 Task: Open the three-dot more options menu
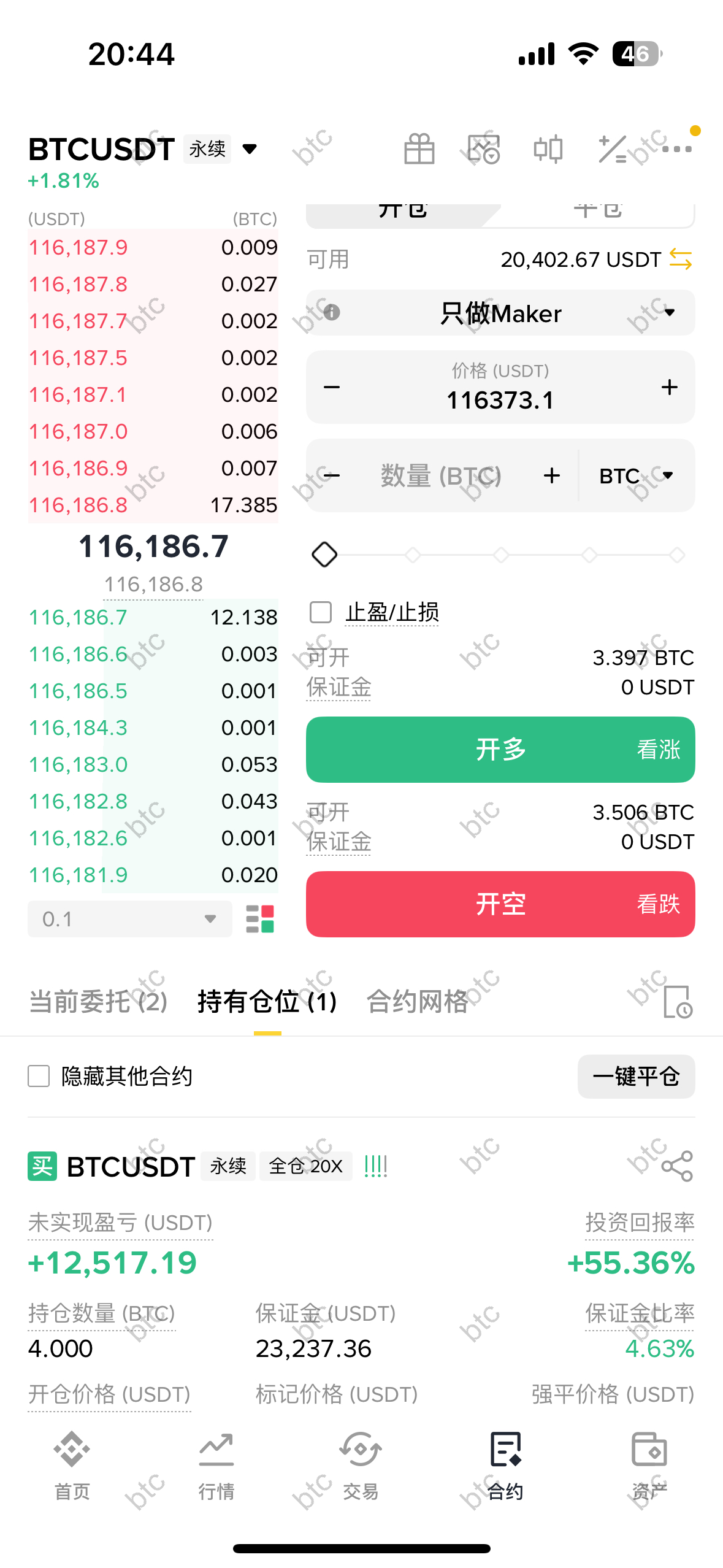click(677, 149)
